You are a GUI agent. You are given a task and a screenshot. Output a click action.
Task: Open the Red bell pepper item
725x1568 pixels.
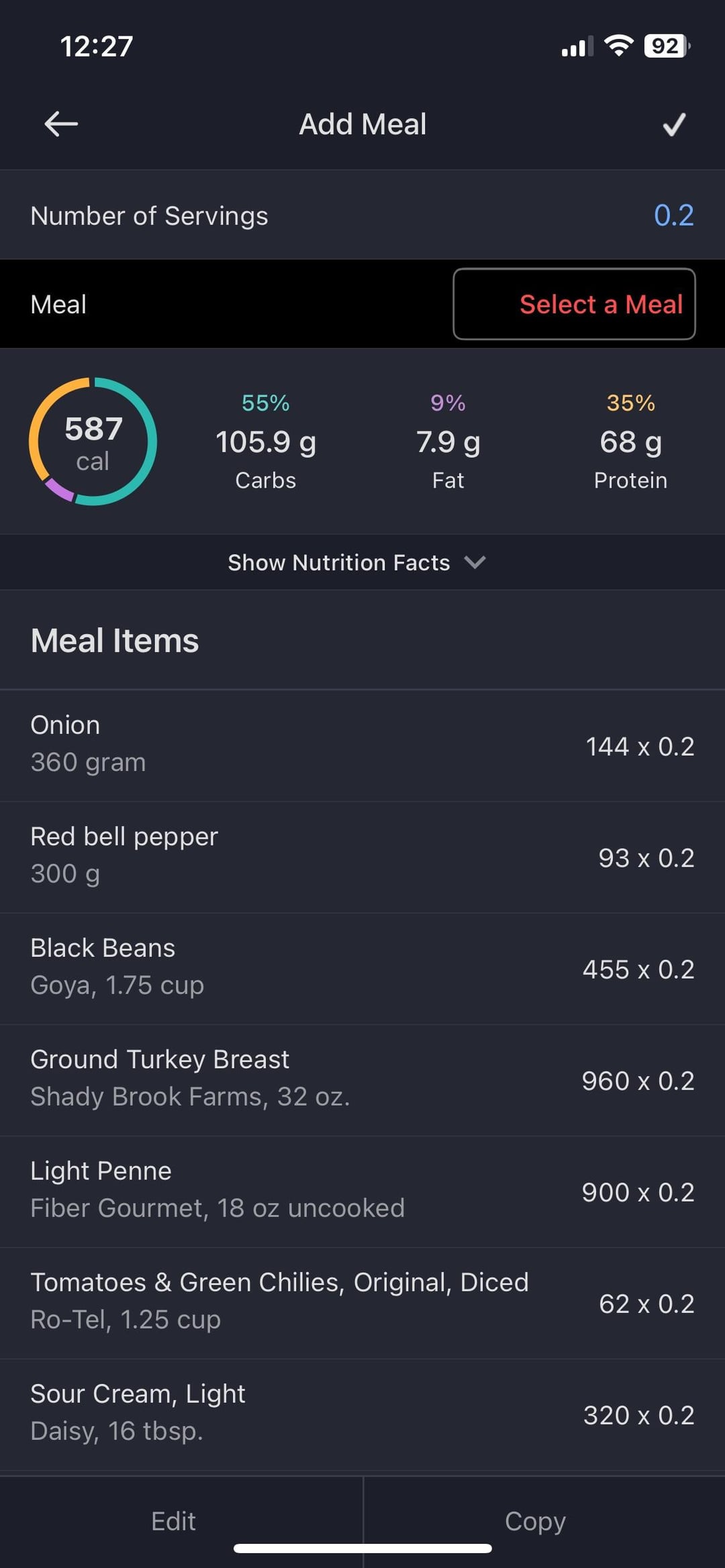click(362, 857)
